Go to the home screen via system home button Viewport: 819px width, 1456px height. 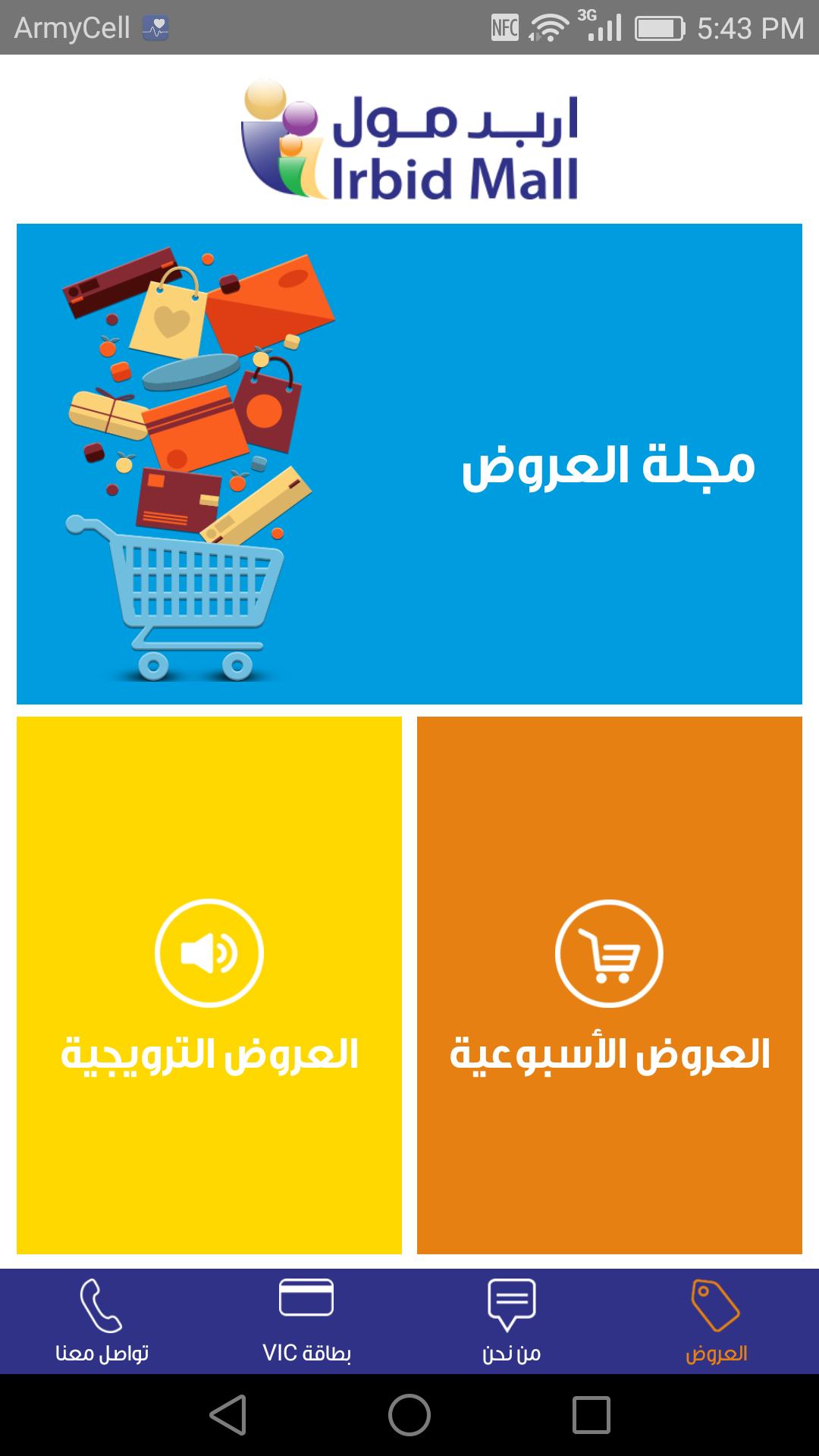click(409, 1415)
